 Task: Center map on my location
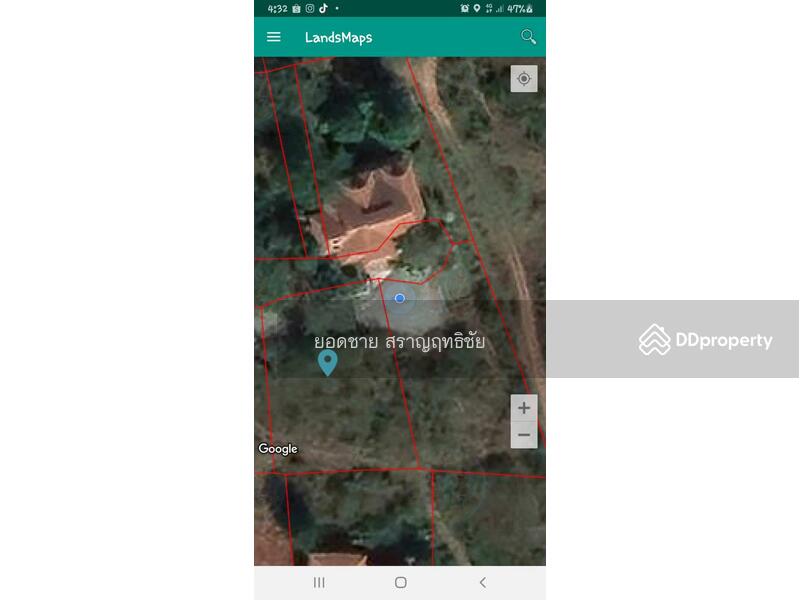pyautogui.click(x=524, y=79)
